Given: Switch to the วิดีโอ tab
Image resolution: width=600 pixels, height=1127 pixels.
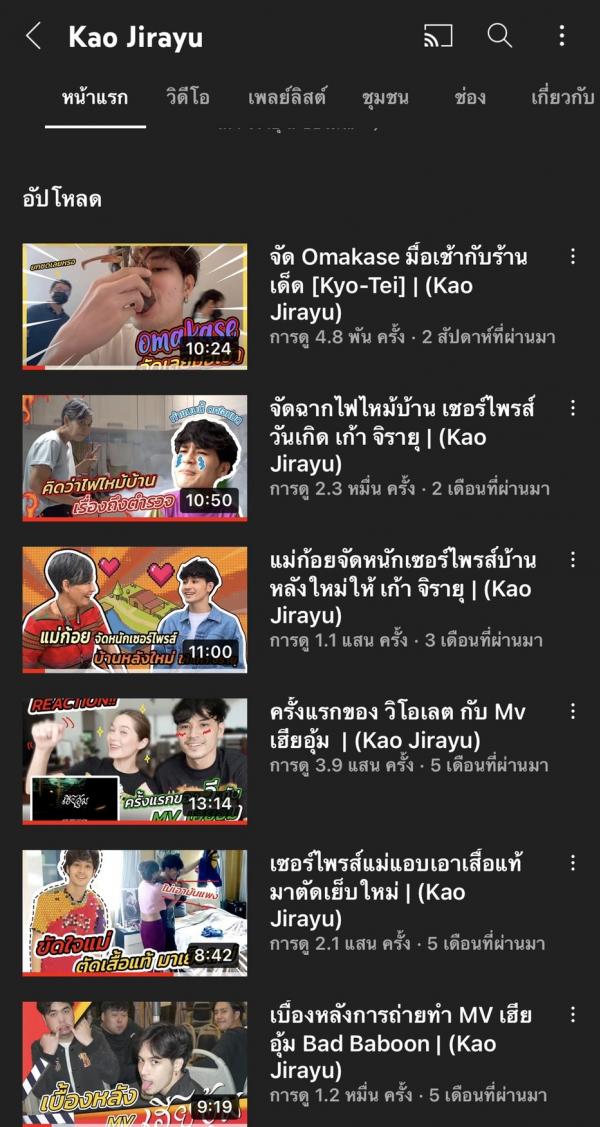Looking at the screenshot, I should pos(188,98).
